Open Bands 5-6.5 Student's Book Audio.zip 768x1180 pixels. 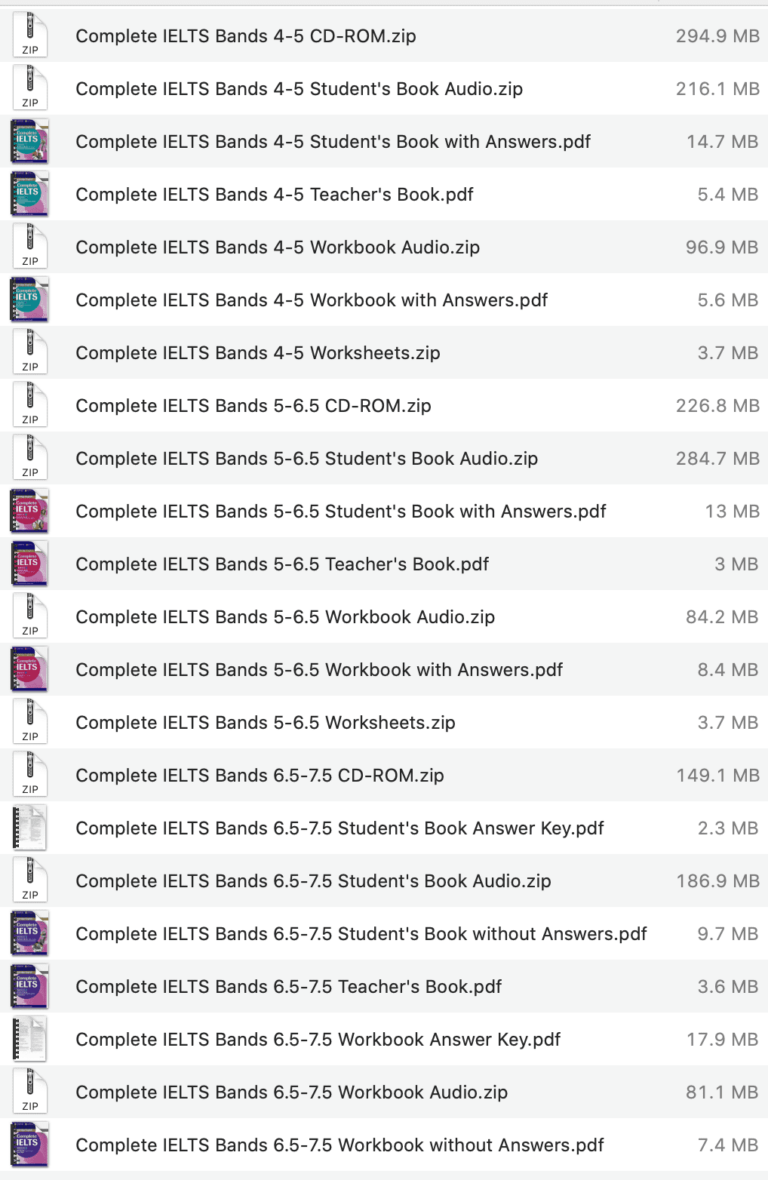click(x=306, y=459)
